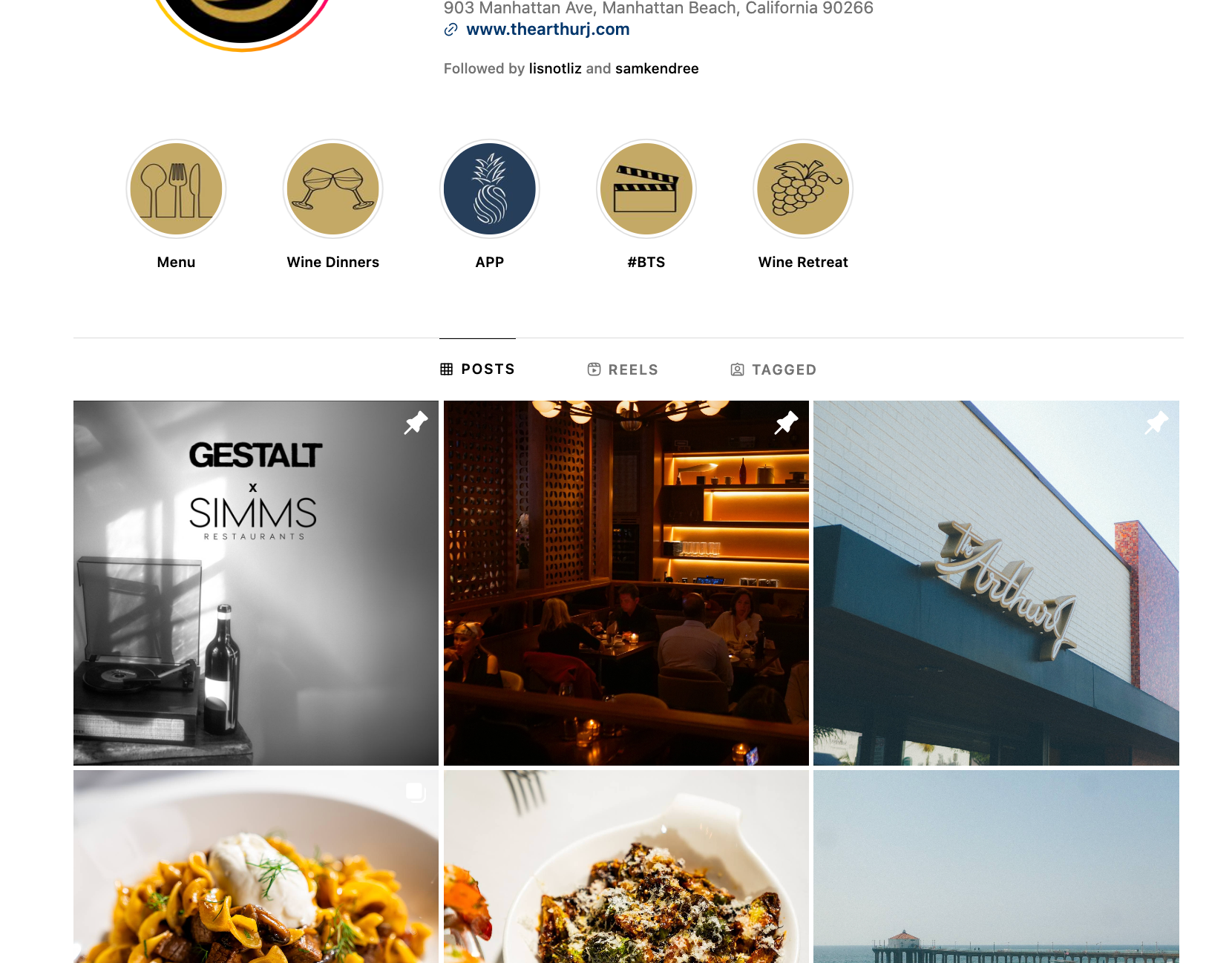Image resolution: width=1232 pixels, height=963 pixels.
Task: Open follower lisnotliz's profile
Action: click(554, 69)
